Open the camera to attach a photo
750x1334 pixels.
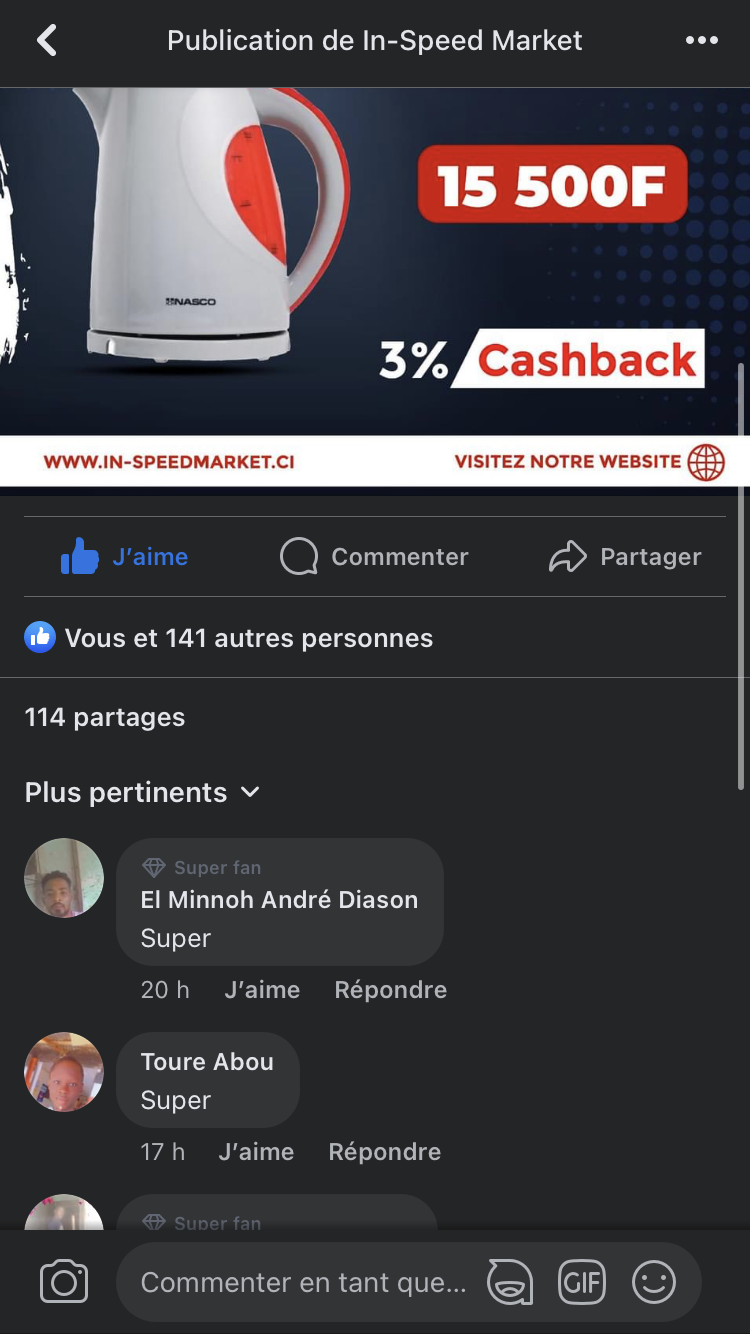point(64,1282)
